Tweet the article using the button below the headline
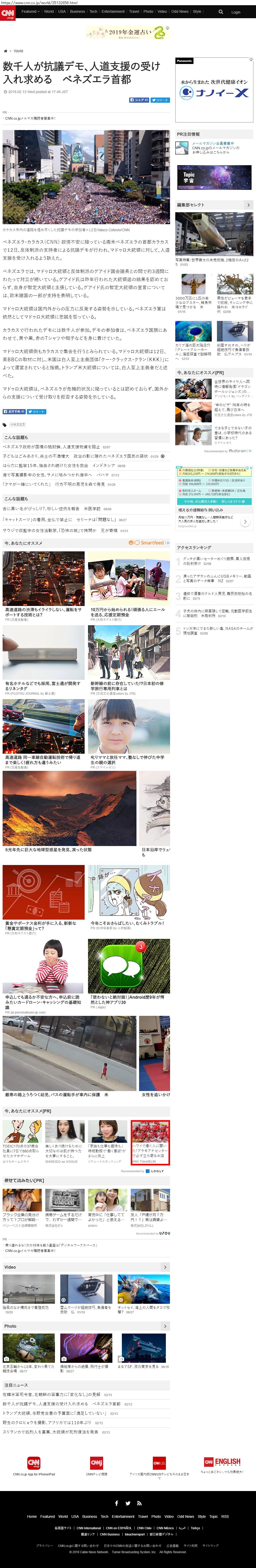The height and width of the screenshot is (1568, 256). [x=160, y=100]
